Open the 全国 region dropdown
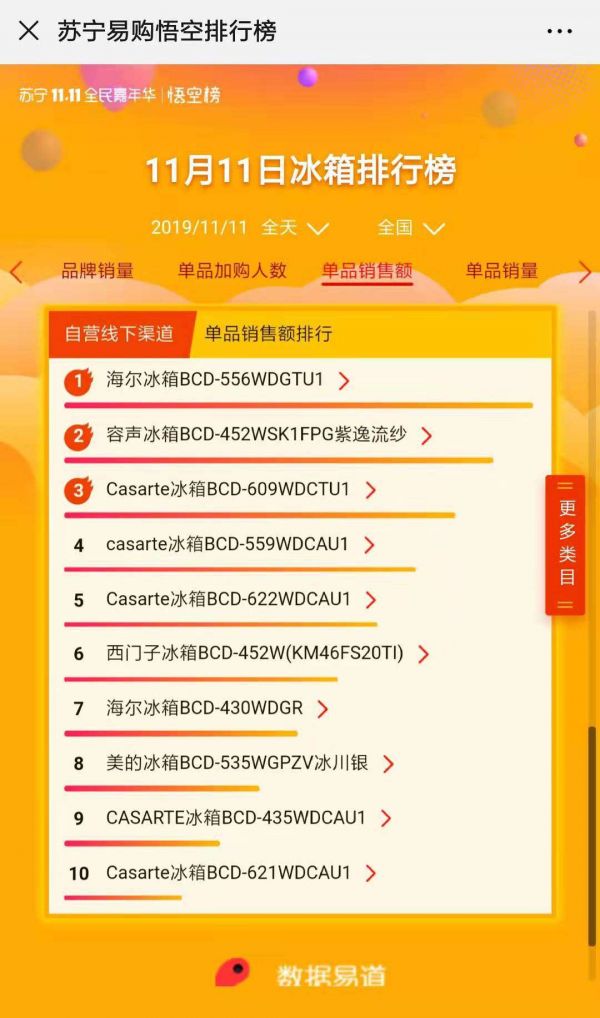This screenshot has height=1018, width=600. (x=410, y=228)
